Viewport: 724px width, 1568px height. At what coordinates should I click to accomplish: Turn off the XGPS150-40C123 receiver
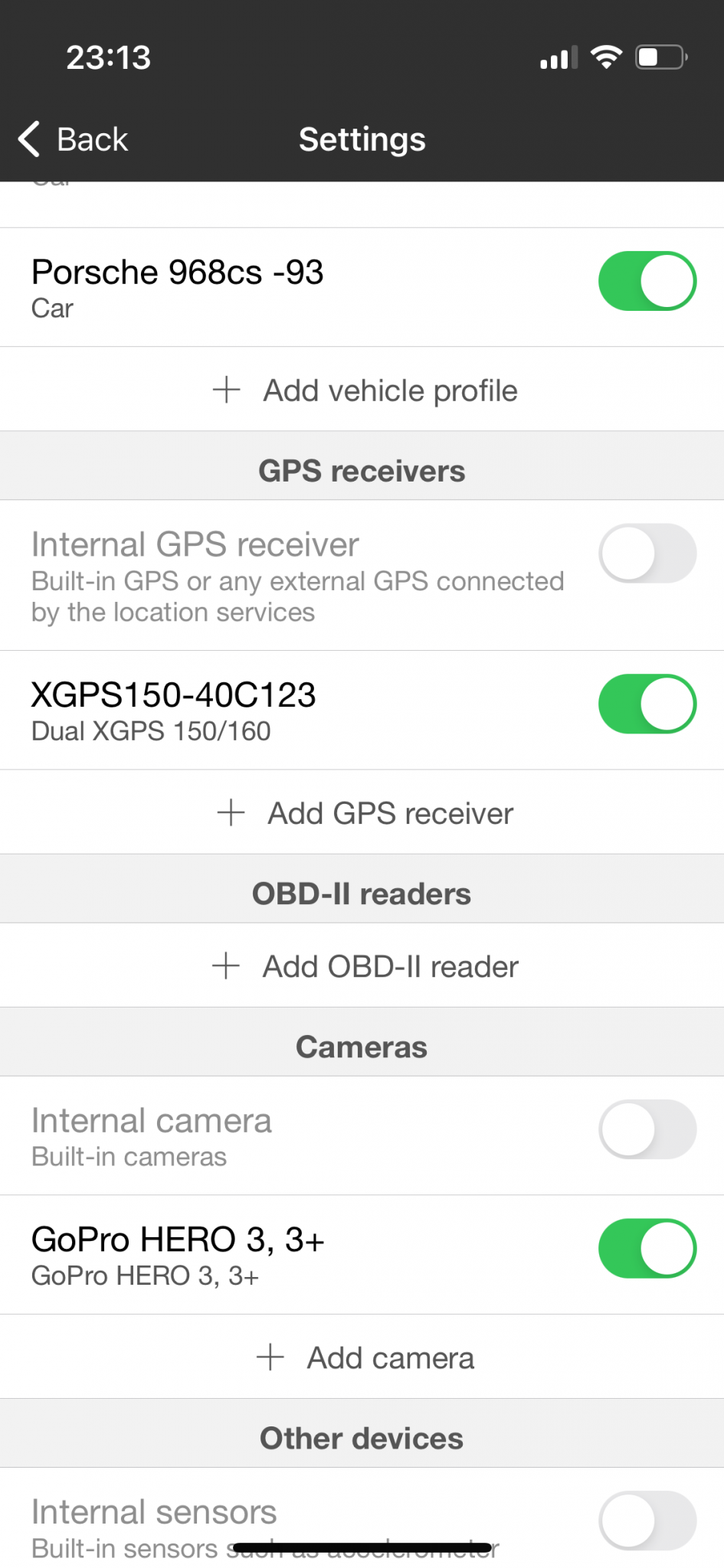click(647, 704)
